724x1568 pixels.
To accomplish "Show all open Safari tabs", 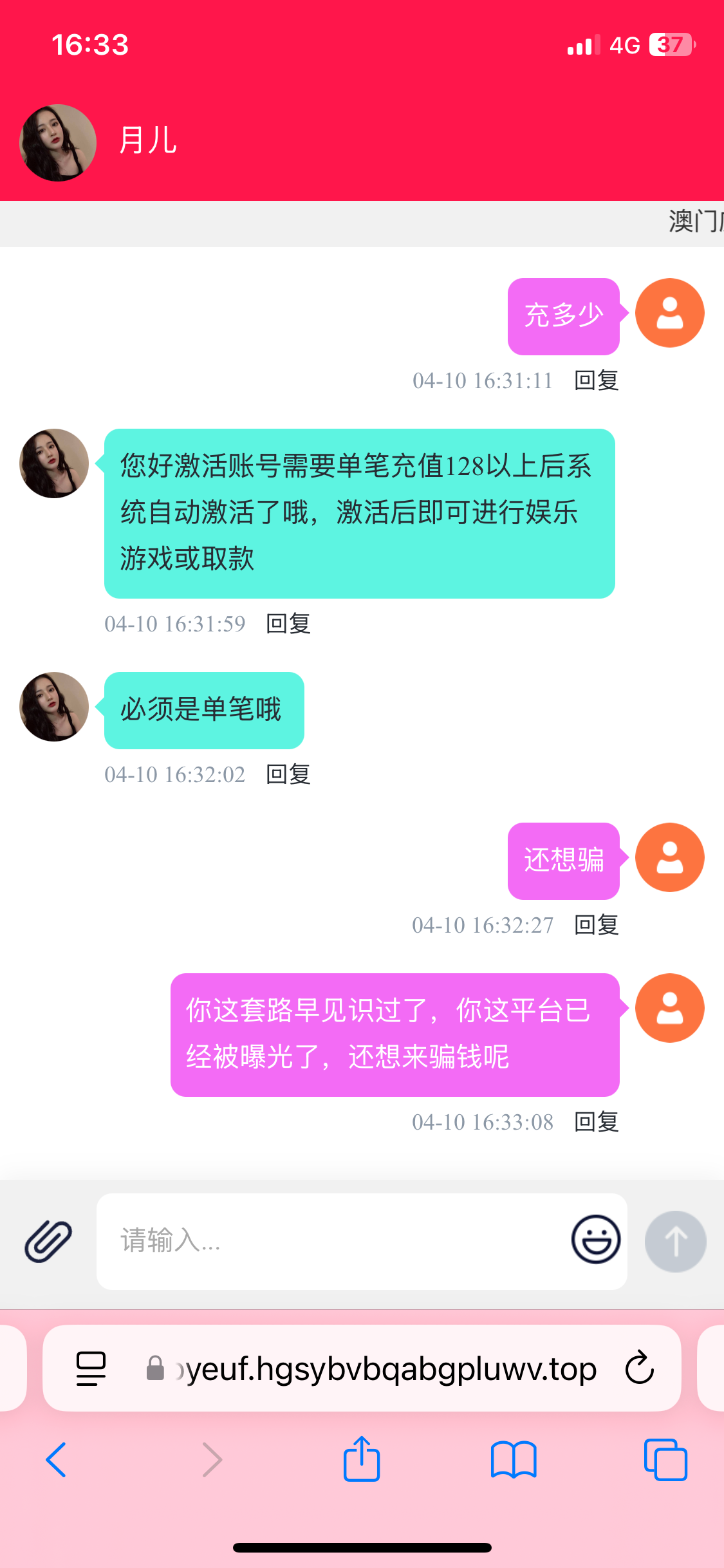I will [665, 1459].
